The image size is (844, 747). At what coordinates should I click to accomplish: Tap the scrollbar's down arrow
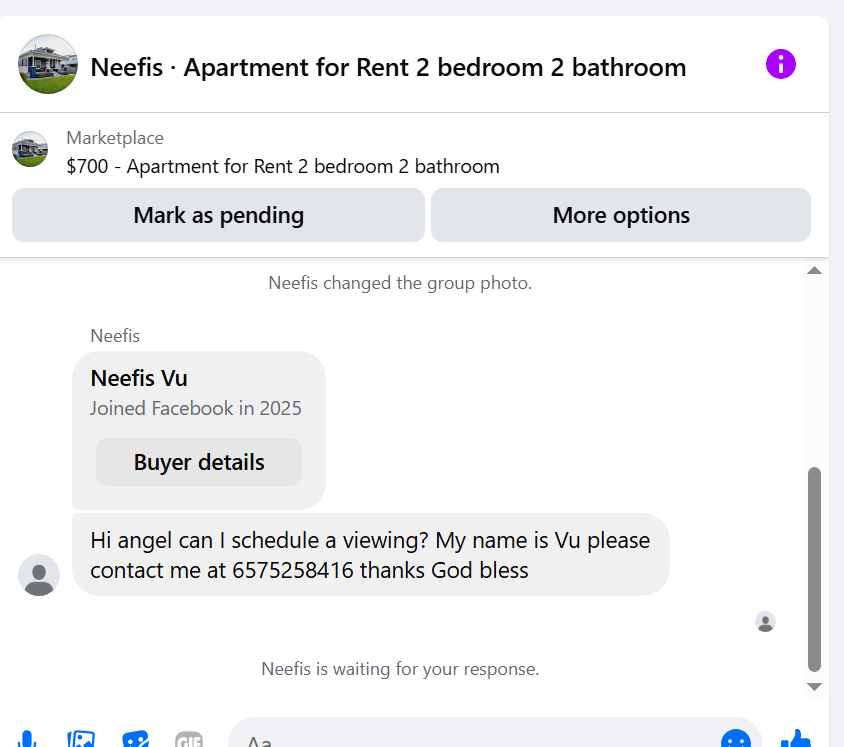pyautogui.click(x=814, y=687)
